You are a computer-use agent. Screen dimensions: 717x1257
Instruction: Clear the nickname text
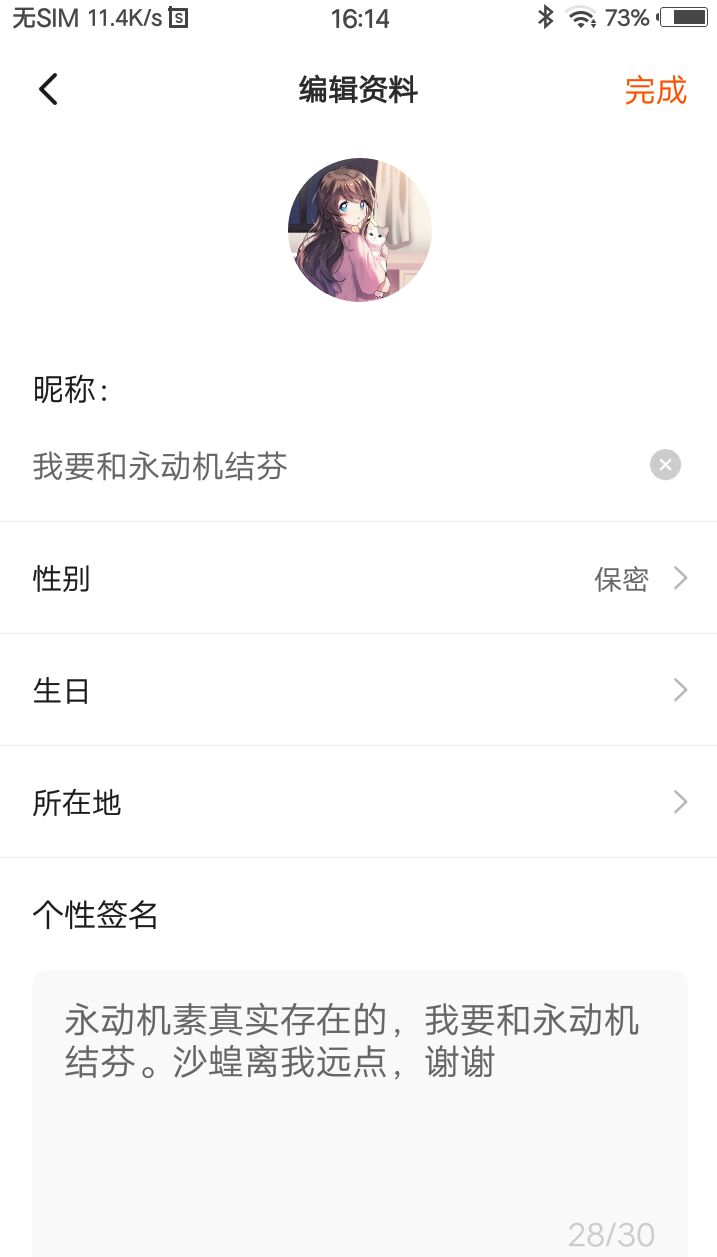click(x=665, y=465)
